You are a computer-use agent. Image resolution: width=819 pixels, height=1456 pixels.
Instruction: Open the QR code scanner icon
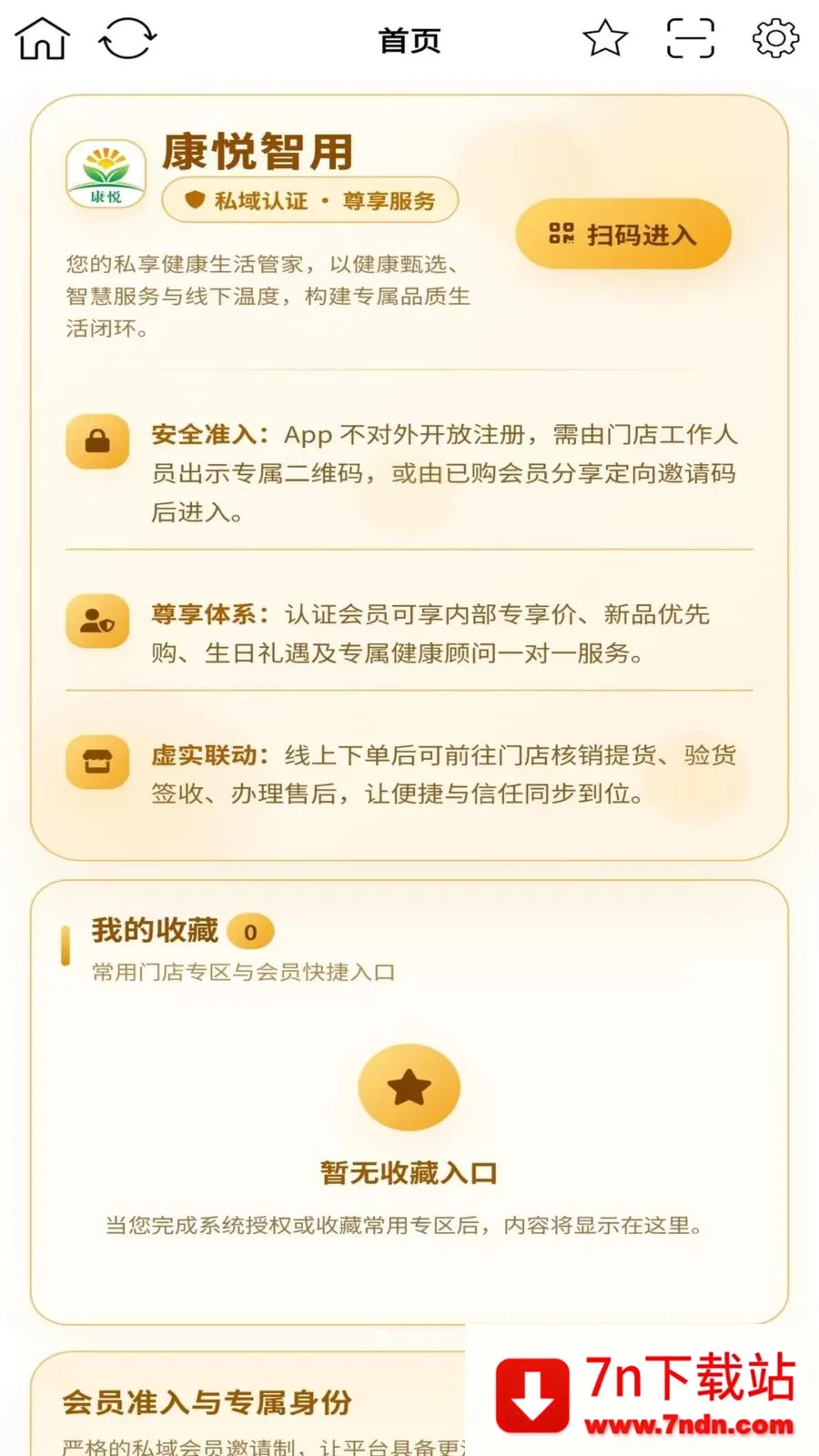click(x=689, y=38)
